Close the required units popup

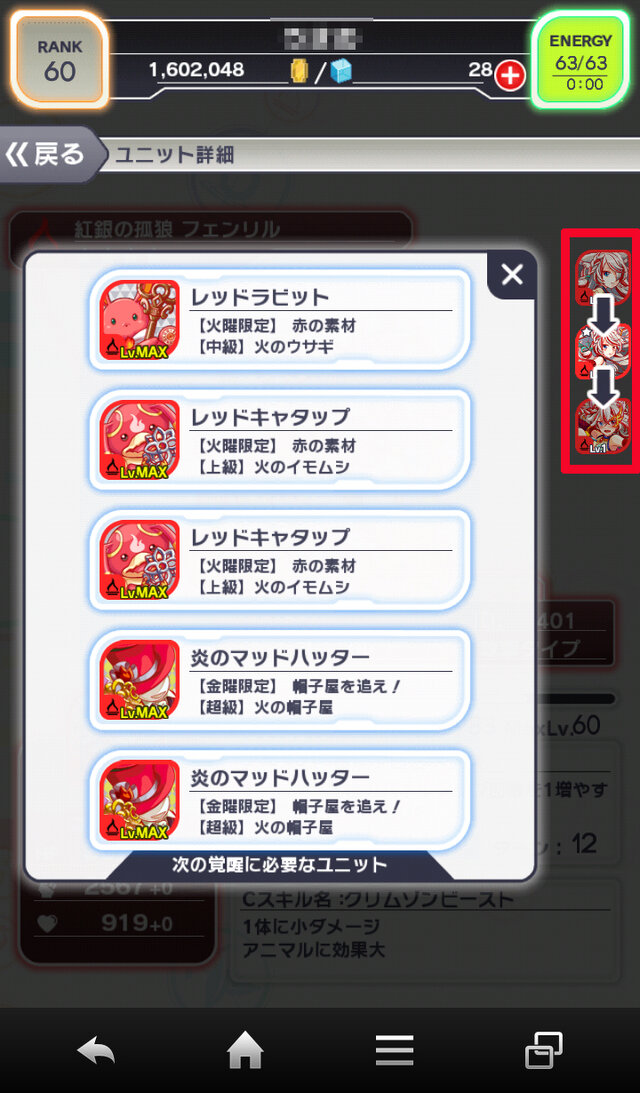point(511,275)
